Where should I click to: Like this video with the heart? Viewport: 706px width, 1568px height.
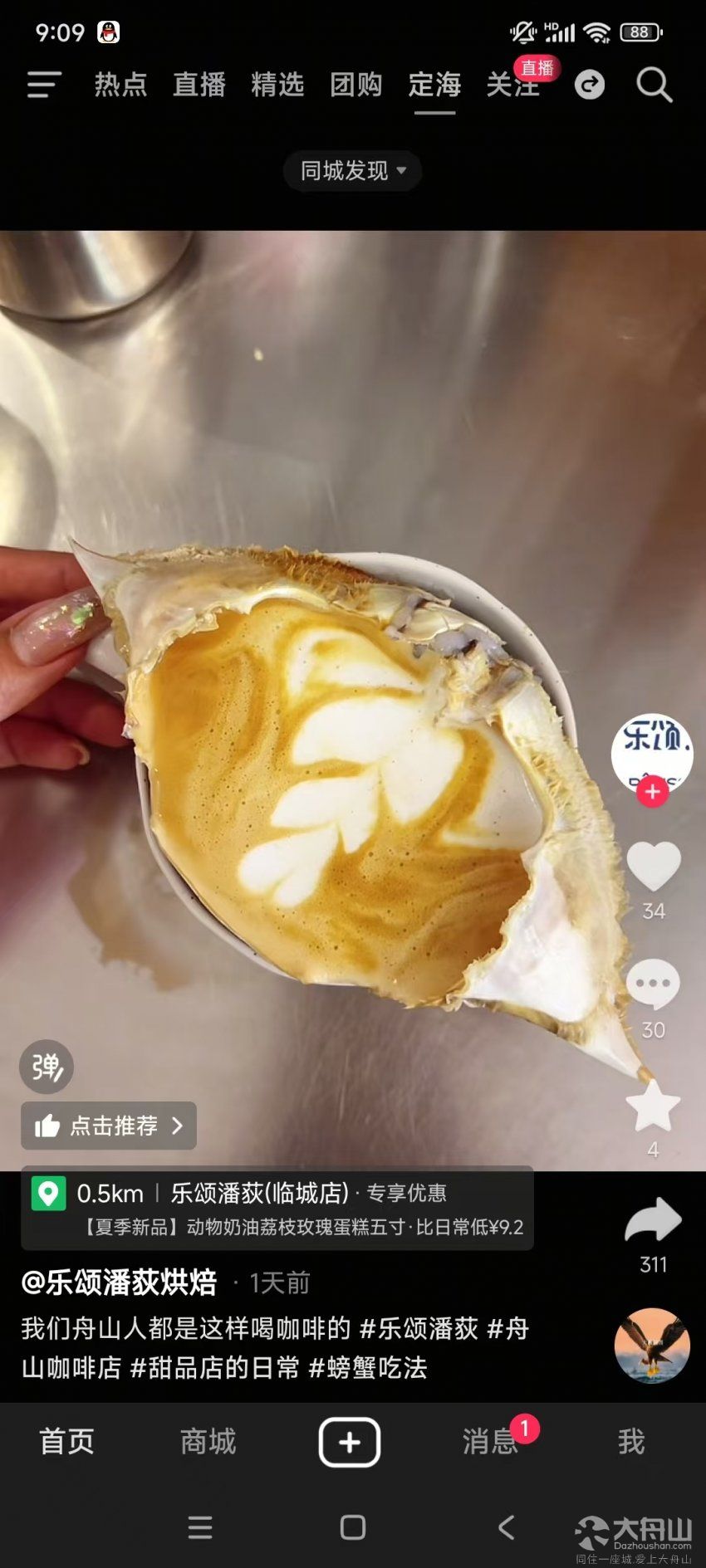pyautogui.click(x=653, y=867)
